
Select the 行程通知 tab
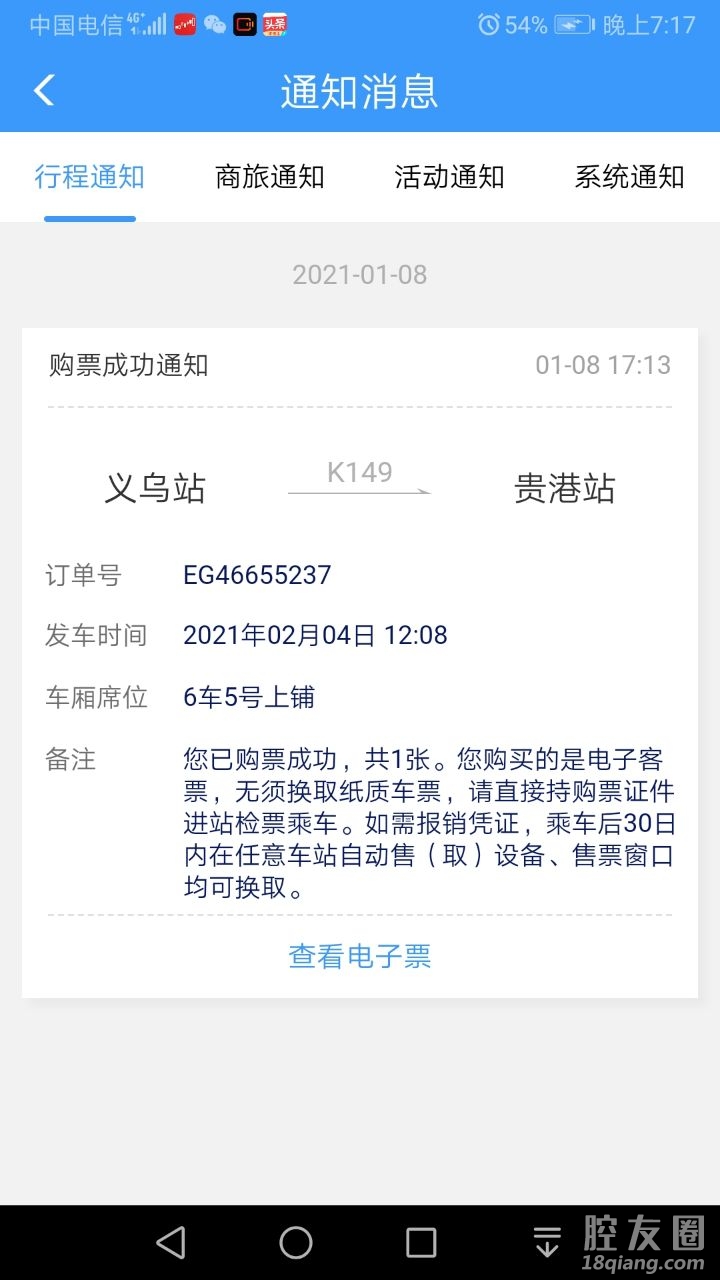[x=90, y=177]
